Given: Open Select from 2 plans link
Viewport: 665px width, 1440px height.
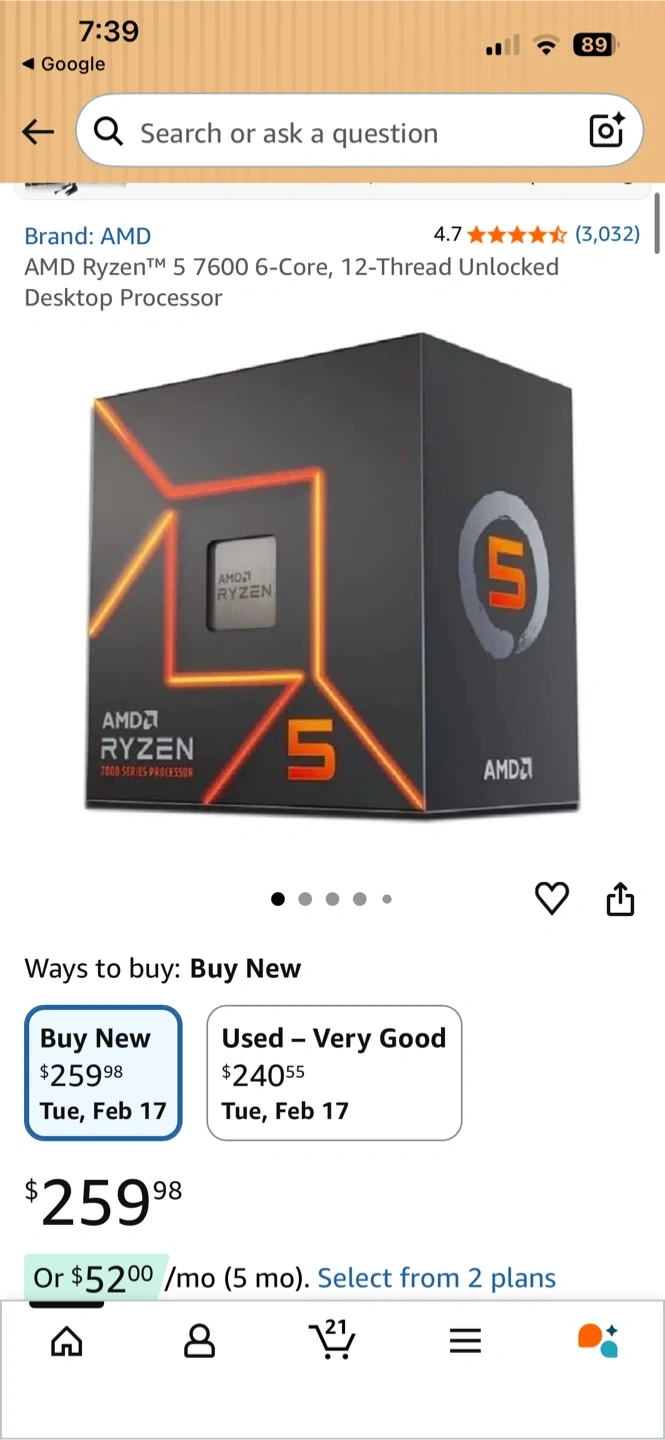Looking at the screenshot, I should [x=436, y=1278].
